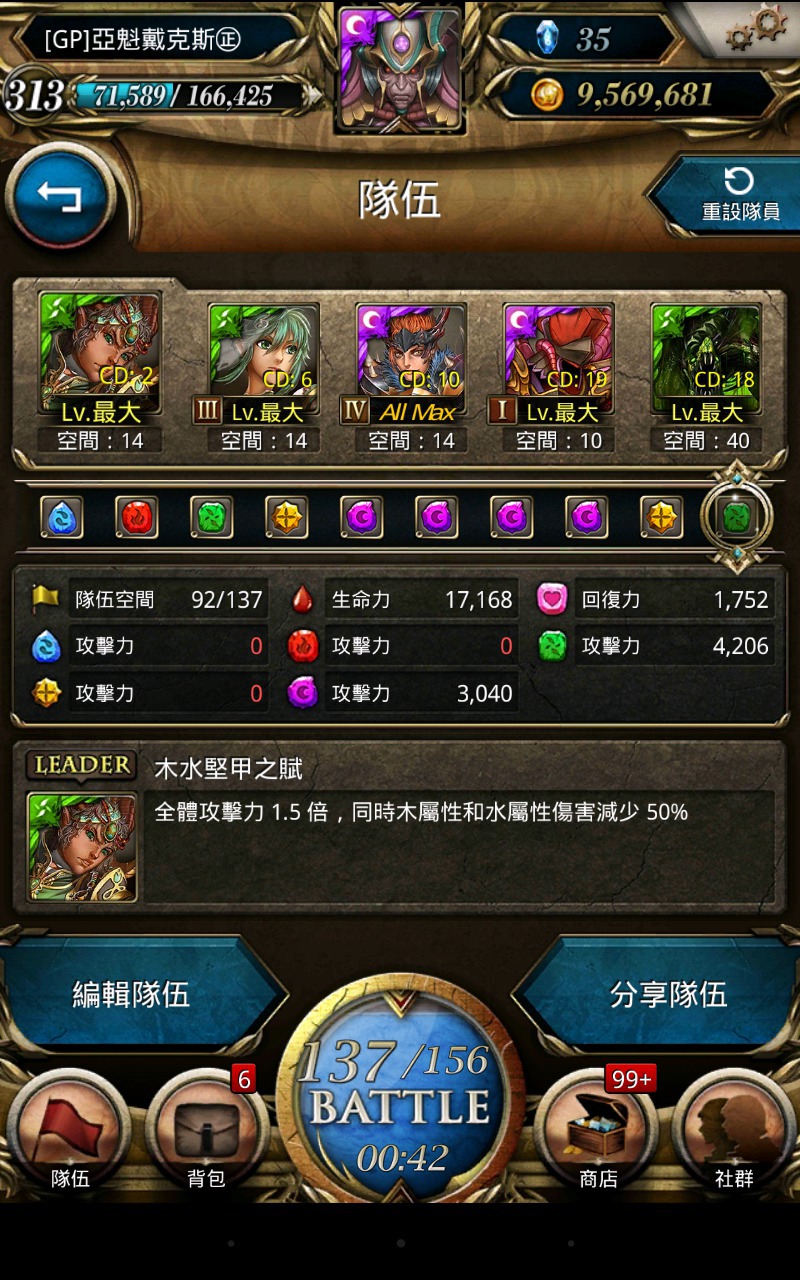Image resolution: width=800 pixels, height=1280 pixels.
Task: Switch to the 隊伍 tab
Action: 70,1135
